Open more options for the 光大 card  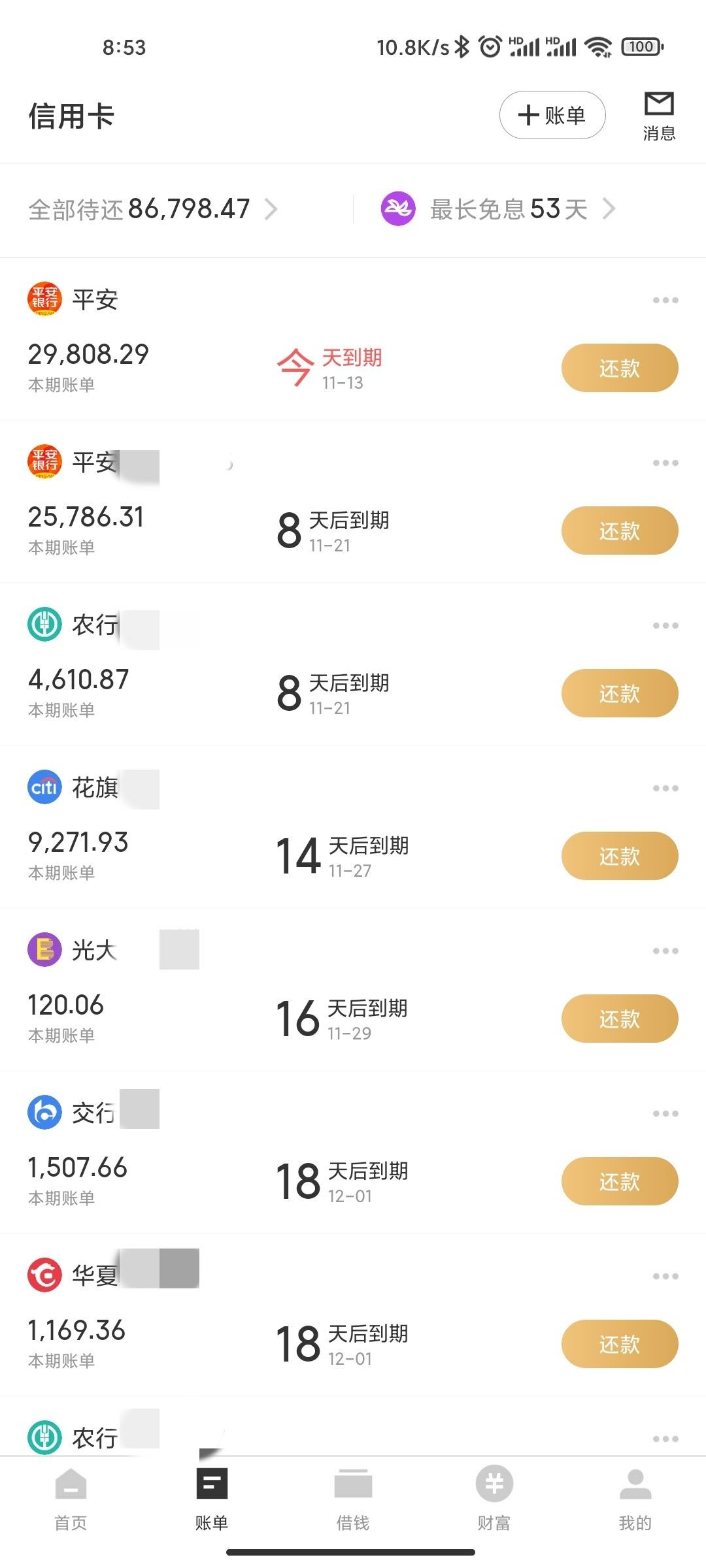[665, 951]
